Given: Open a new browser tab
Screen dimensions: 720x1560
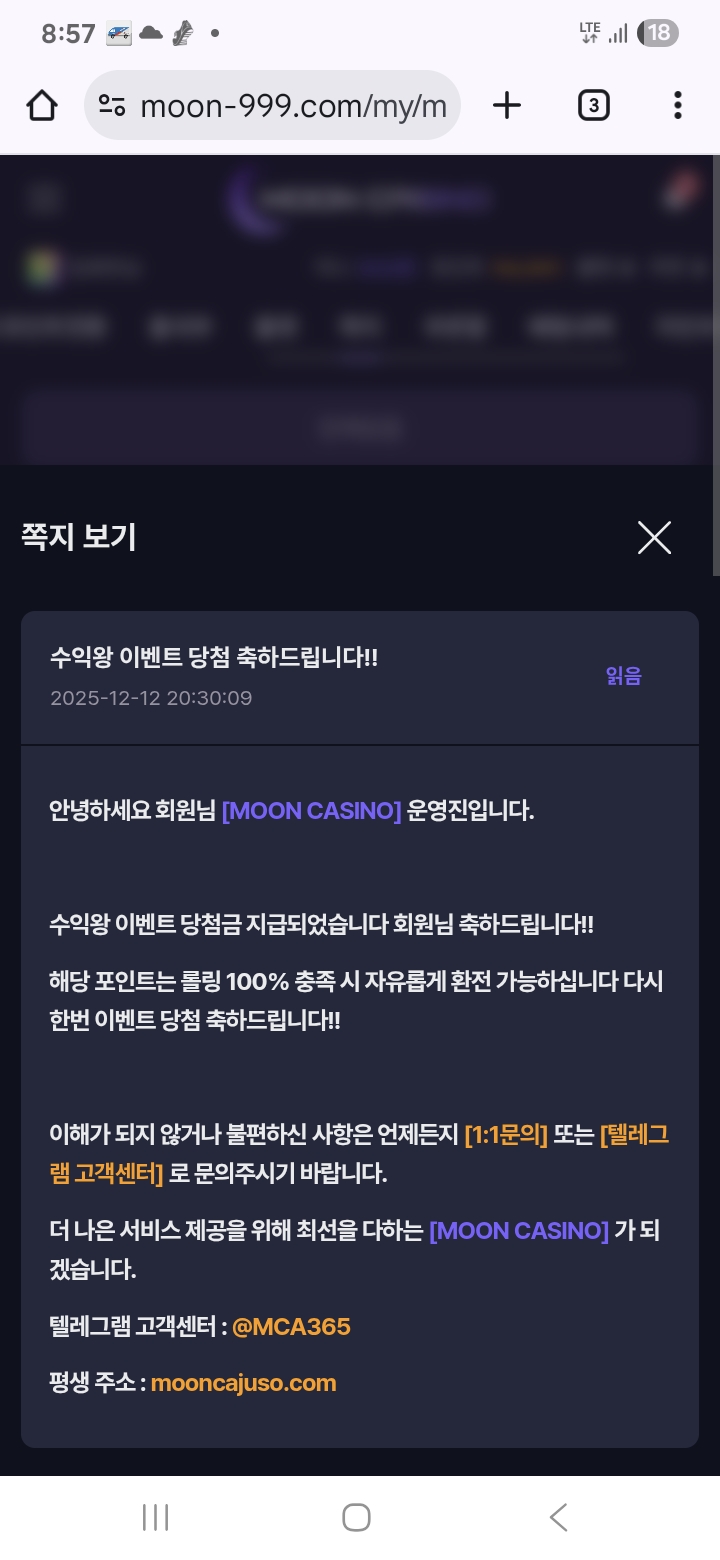Looking at the screenshot, I should click(507, 105).
